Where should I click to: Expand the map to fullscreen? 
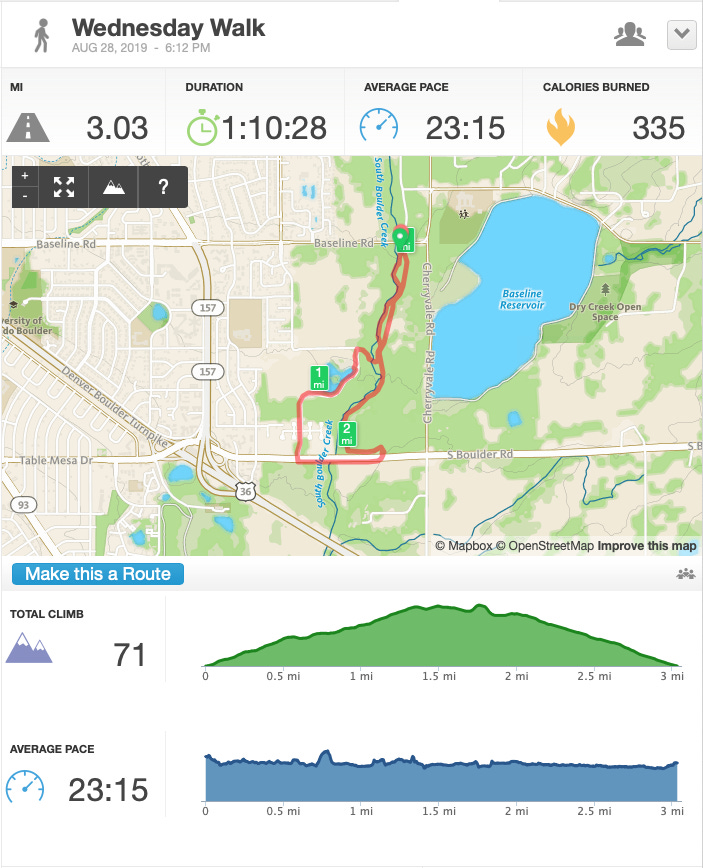click(64, 187)
